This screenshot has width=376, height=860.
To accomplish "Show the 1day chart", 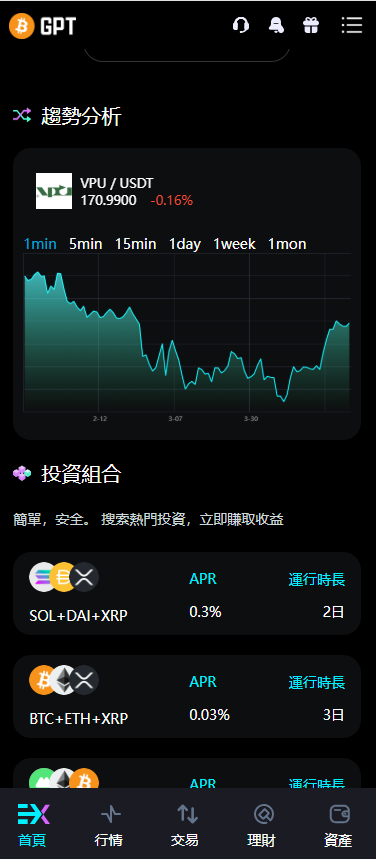I will coord(185,244).
